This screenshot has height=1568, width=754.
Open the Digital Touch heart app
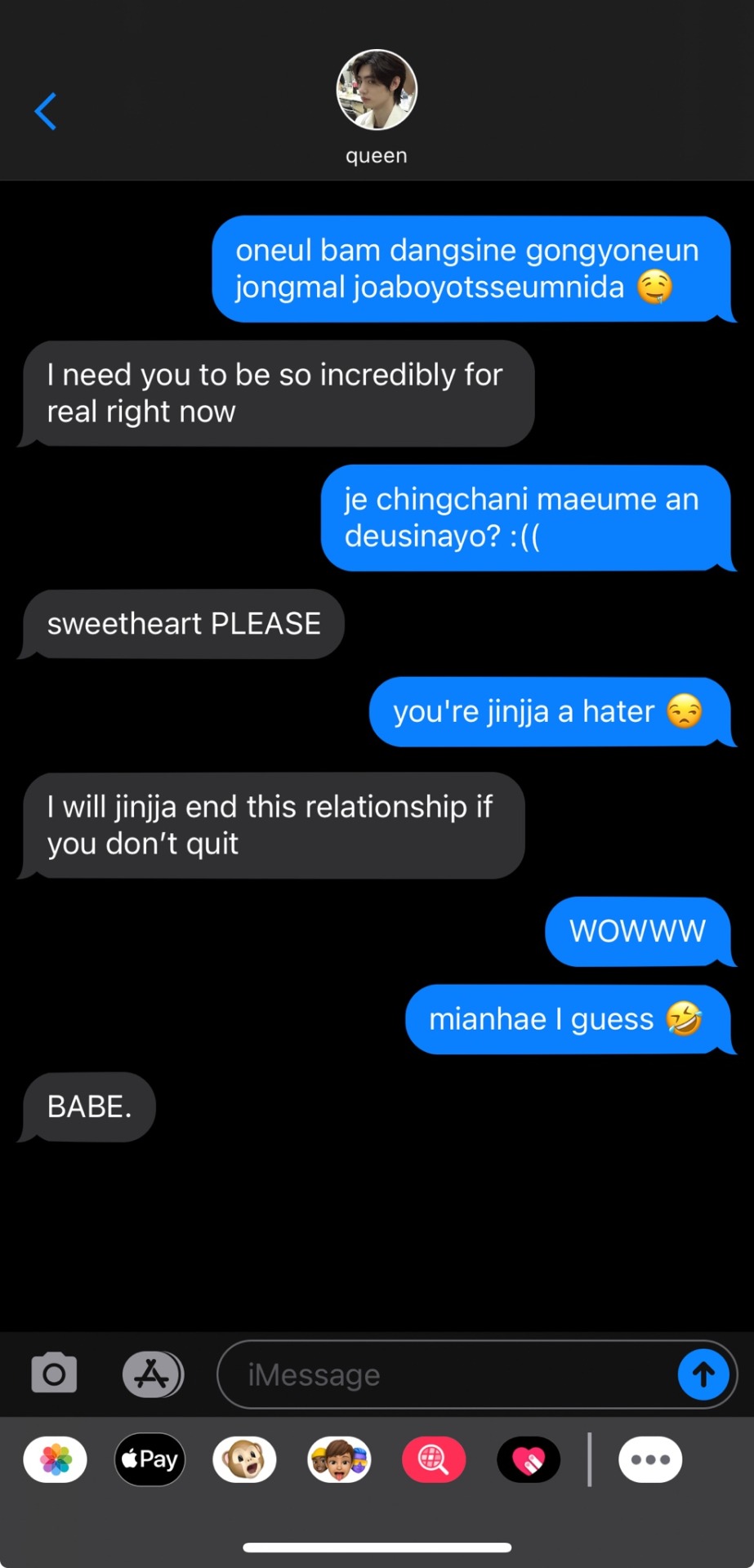pos(529,1459)
